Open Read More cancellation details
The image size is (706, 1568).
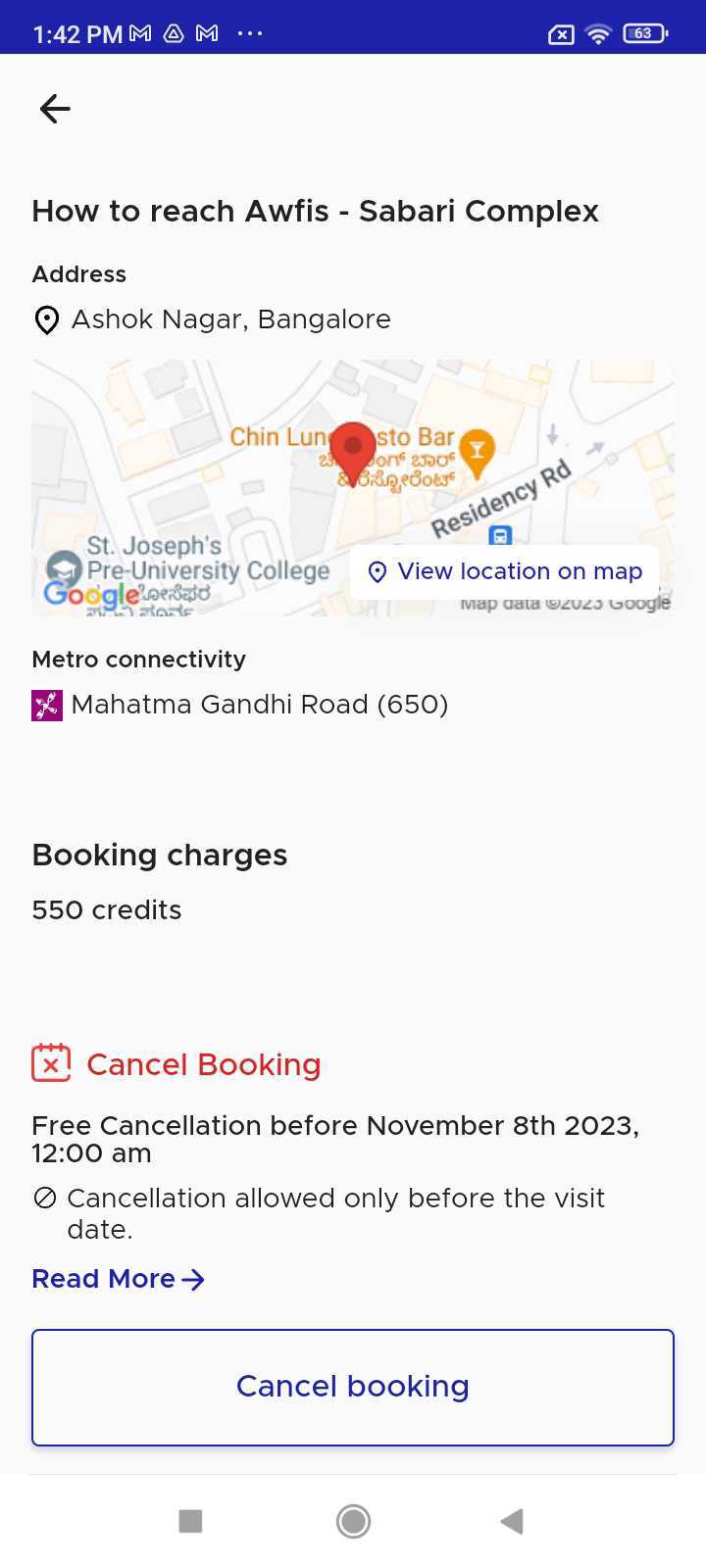(x=118, y=1279)
